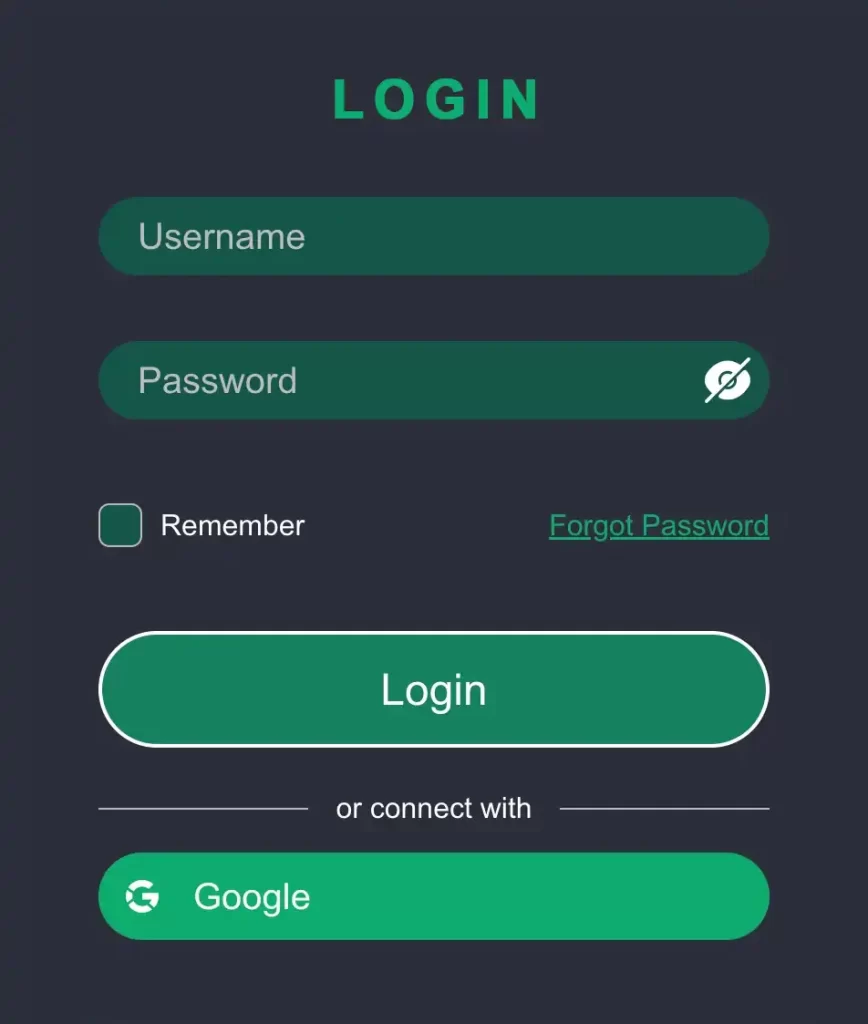Tap the Username field

click(433, 236)
